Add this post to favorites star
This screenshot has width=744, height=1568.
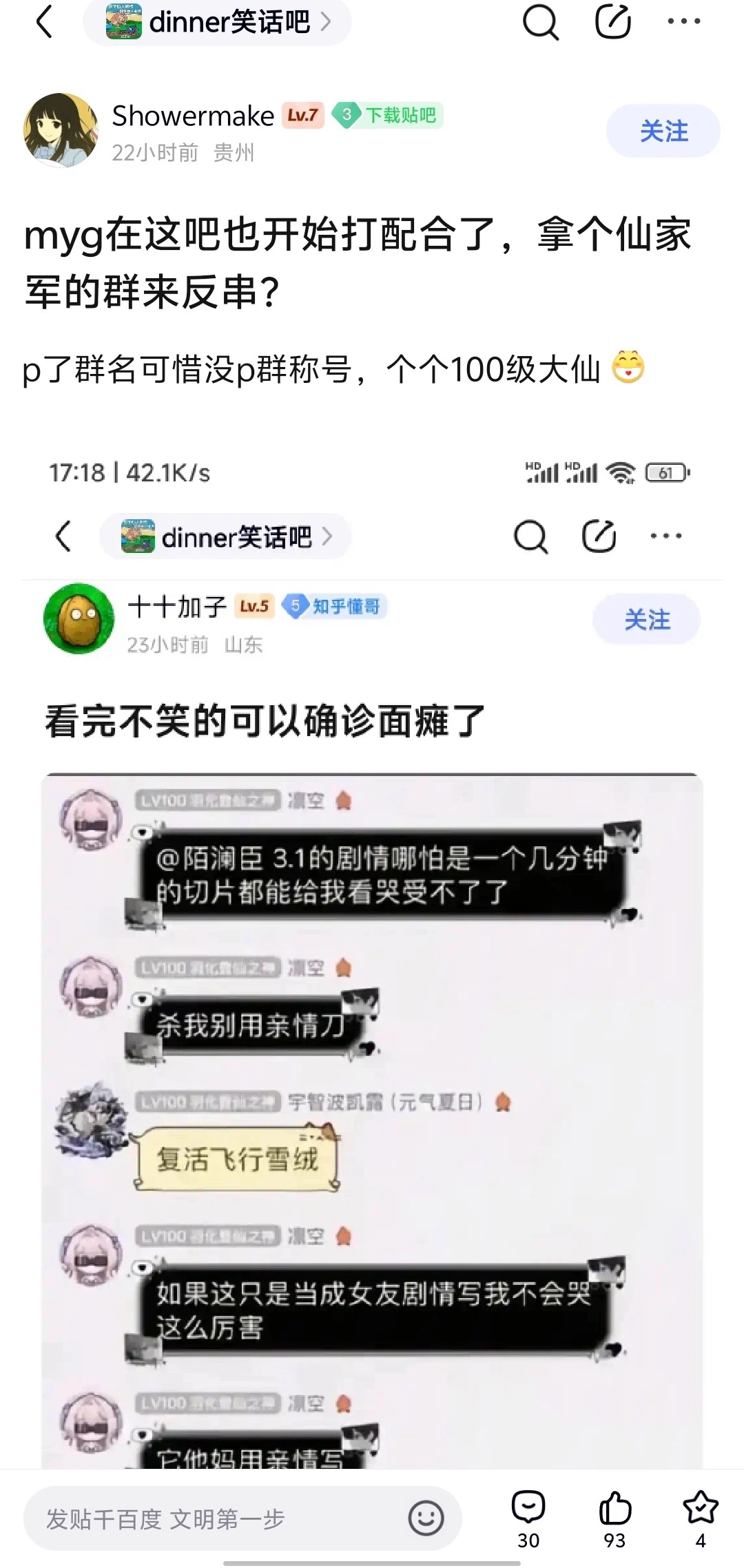tap(701, 1518)
